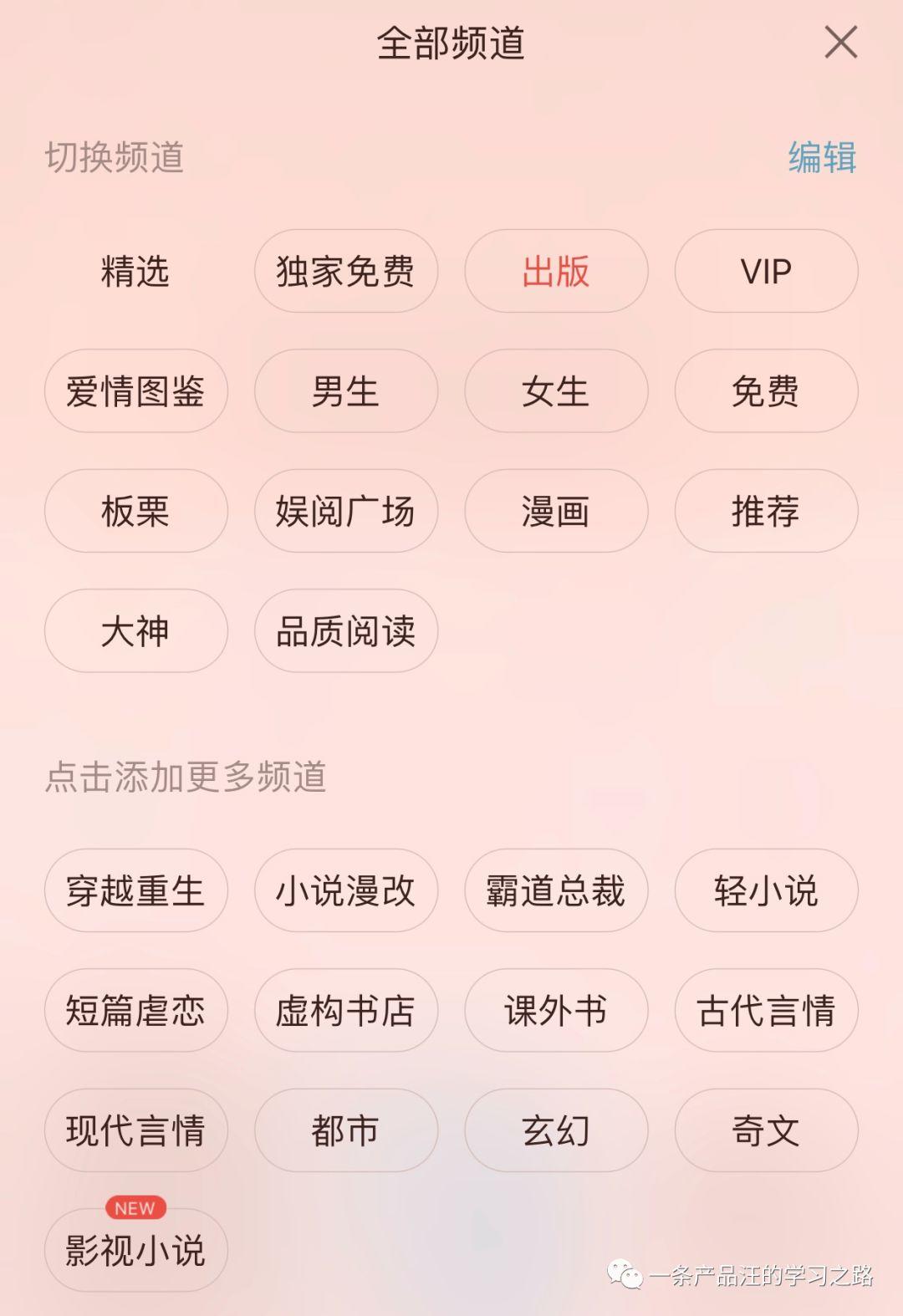Open the 品质阅读 channel
903x1316 pixels.
pos(345,632)
